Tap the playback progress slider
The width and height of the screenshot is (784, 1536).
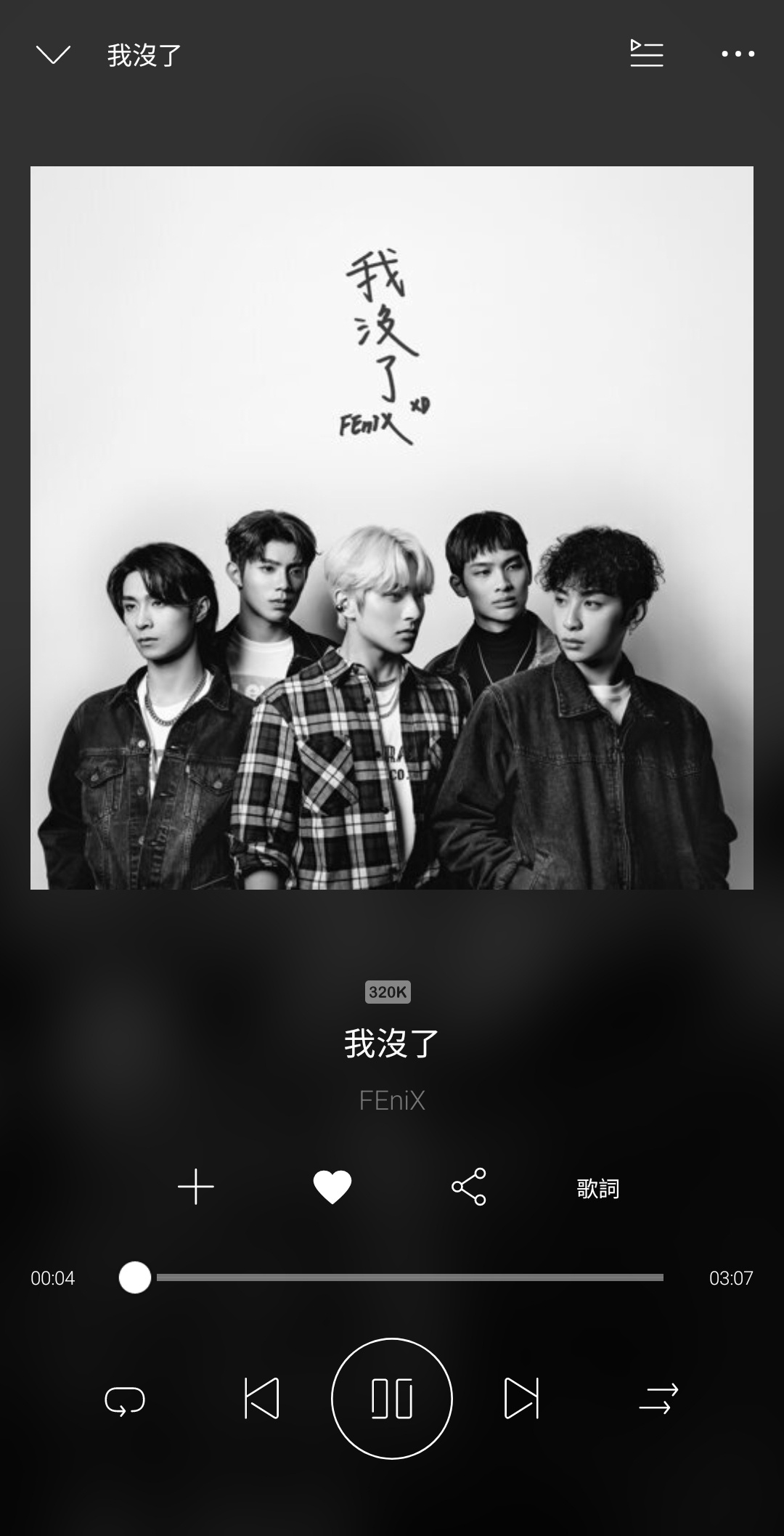point(392,1277)
